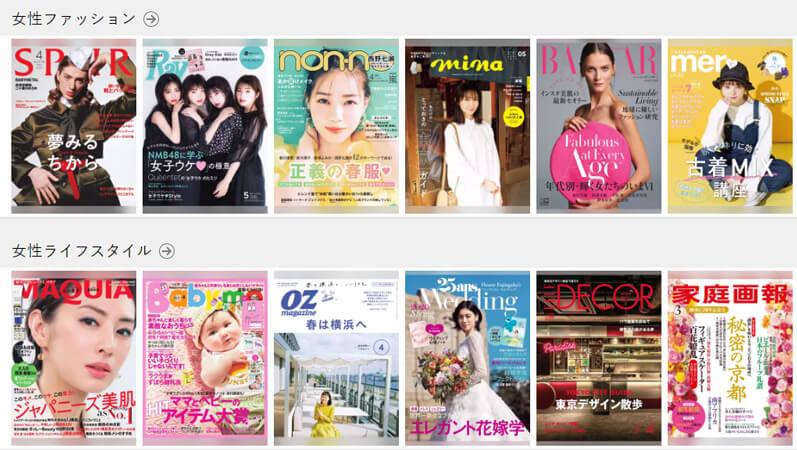Open the ELLE DECOR magazine issue
The image size is (797, 450).
pos(598,358)
